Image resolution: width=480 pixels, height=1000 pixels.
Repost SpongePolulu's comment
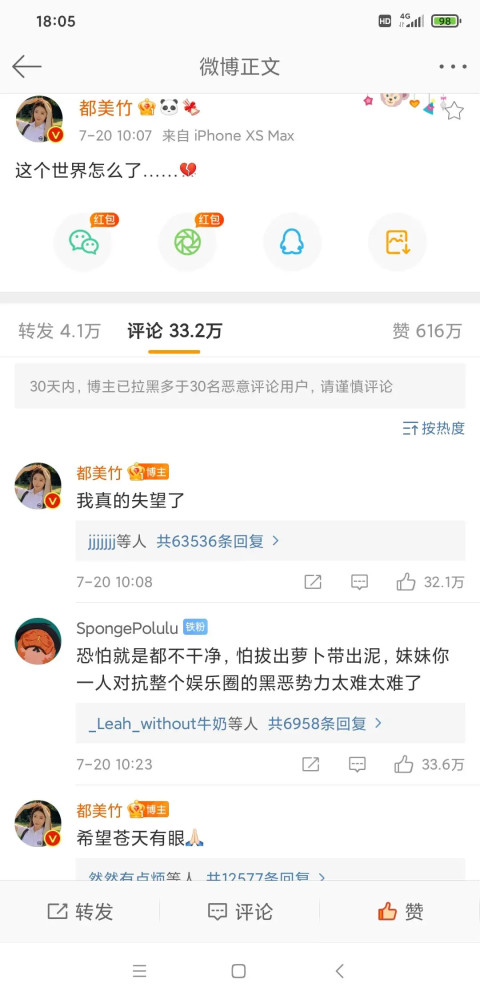pyautogui.click(x=310, y=764)
